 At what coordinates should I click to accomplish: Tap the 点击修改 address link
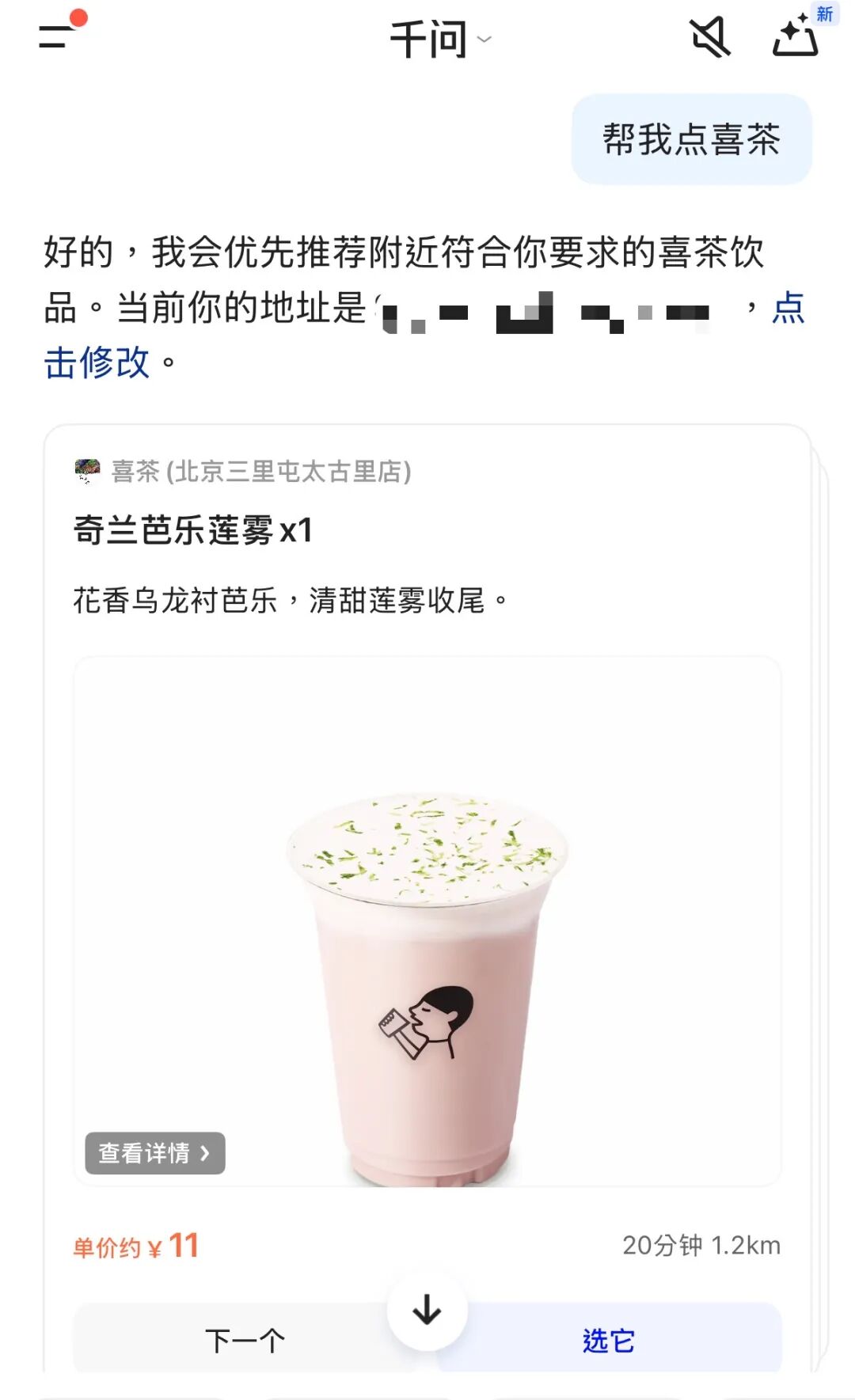[96, 363]
